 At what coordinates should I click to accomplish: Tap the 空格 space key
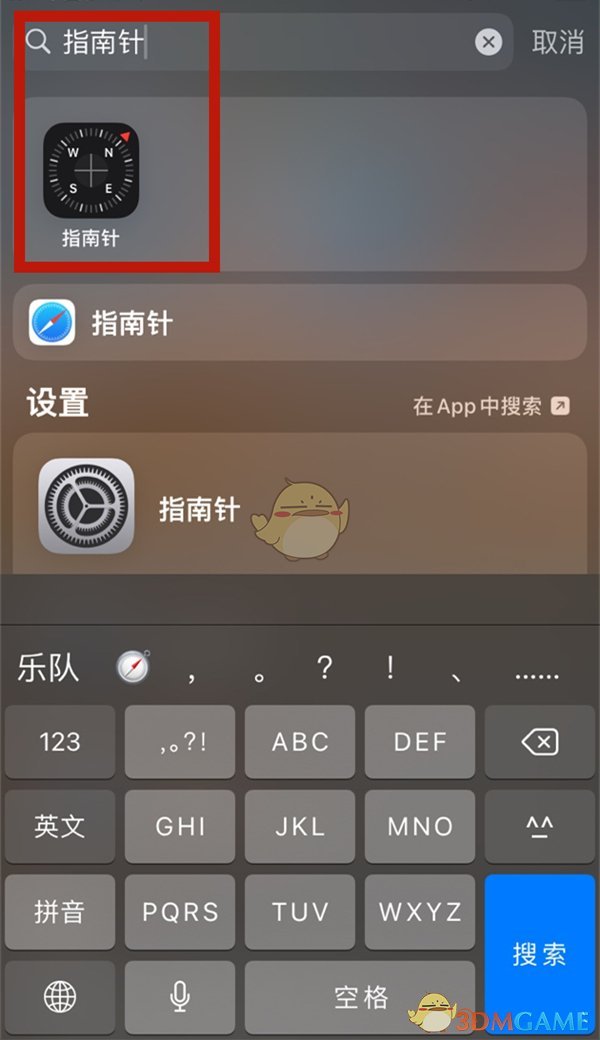(360, 996)
